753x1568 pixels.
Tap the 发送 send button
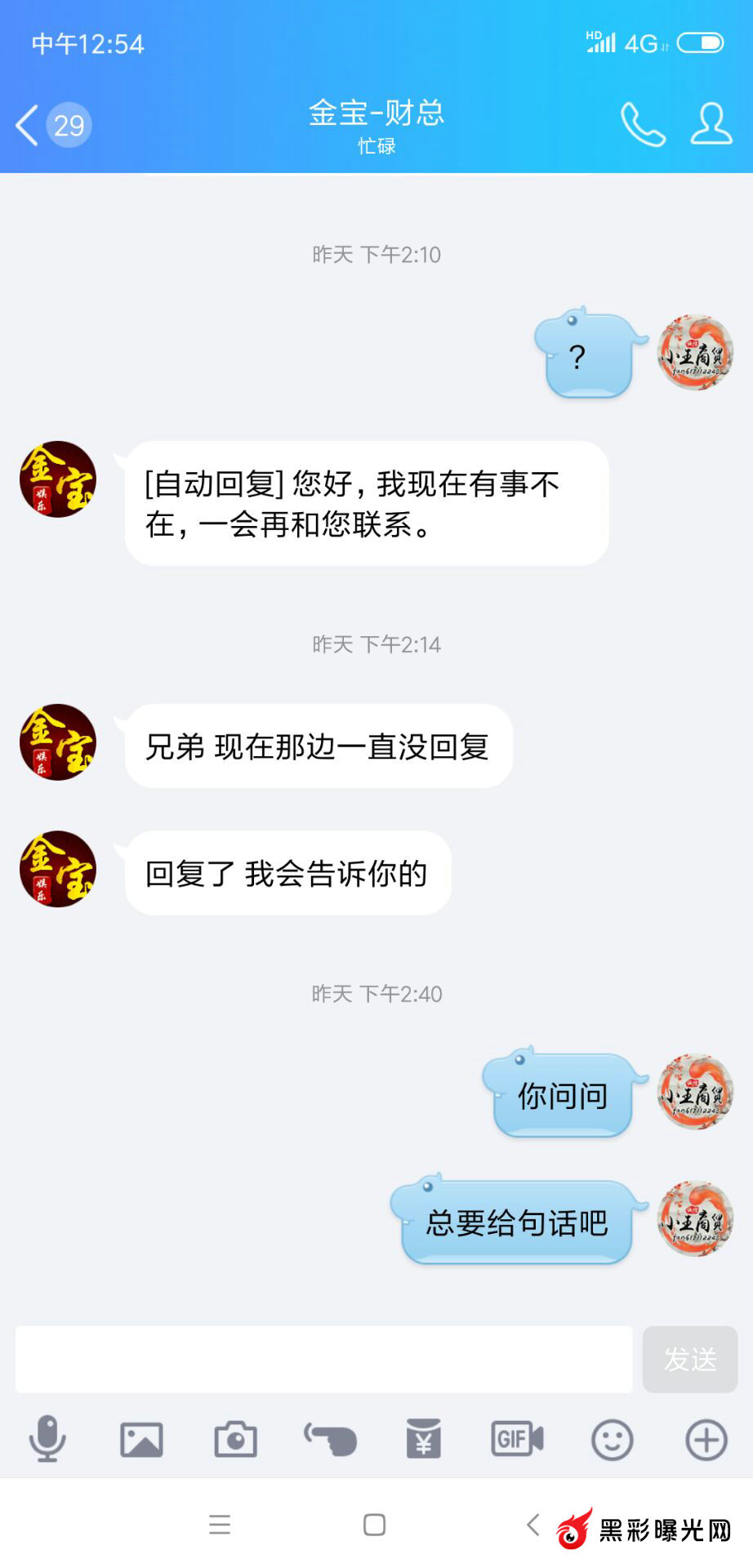click(690, 1359)
